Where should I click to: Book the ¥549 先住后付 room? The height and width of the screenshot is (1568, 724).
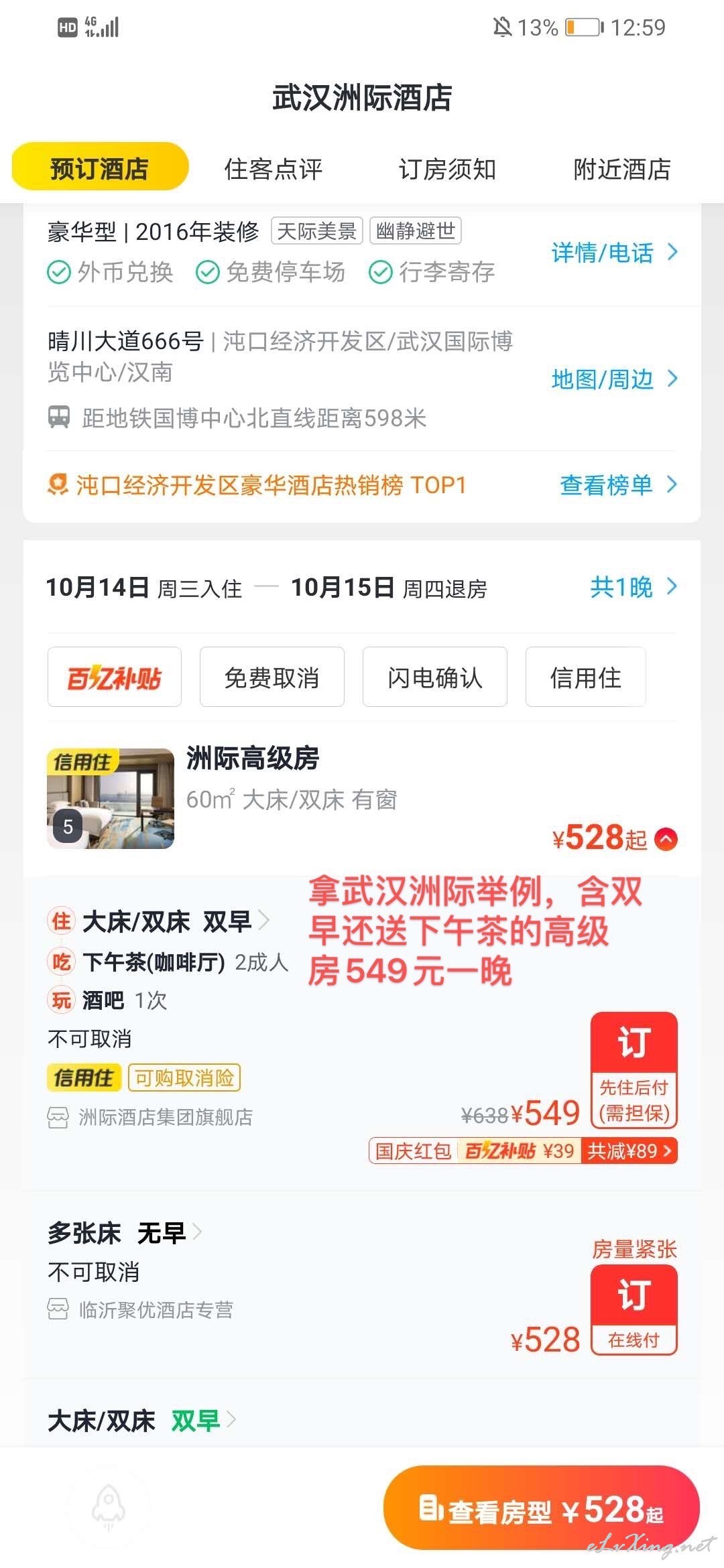pyautogui.click(x=634, y=1070)
